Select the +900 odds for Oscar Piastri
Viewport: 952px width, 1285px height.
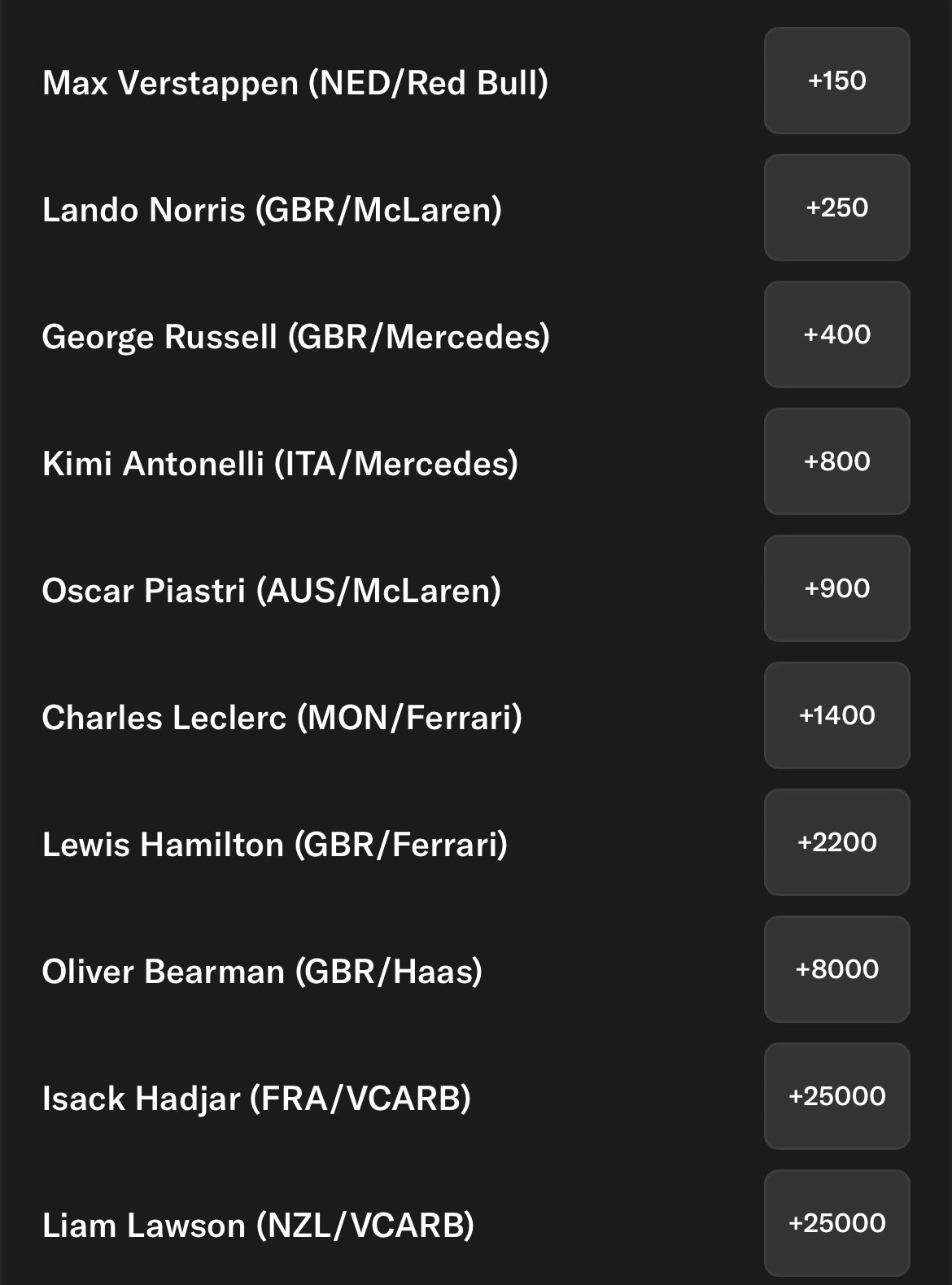pyautogui.click(x=836, y=588)
